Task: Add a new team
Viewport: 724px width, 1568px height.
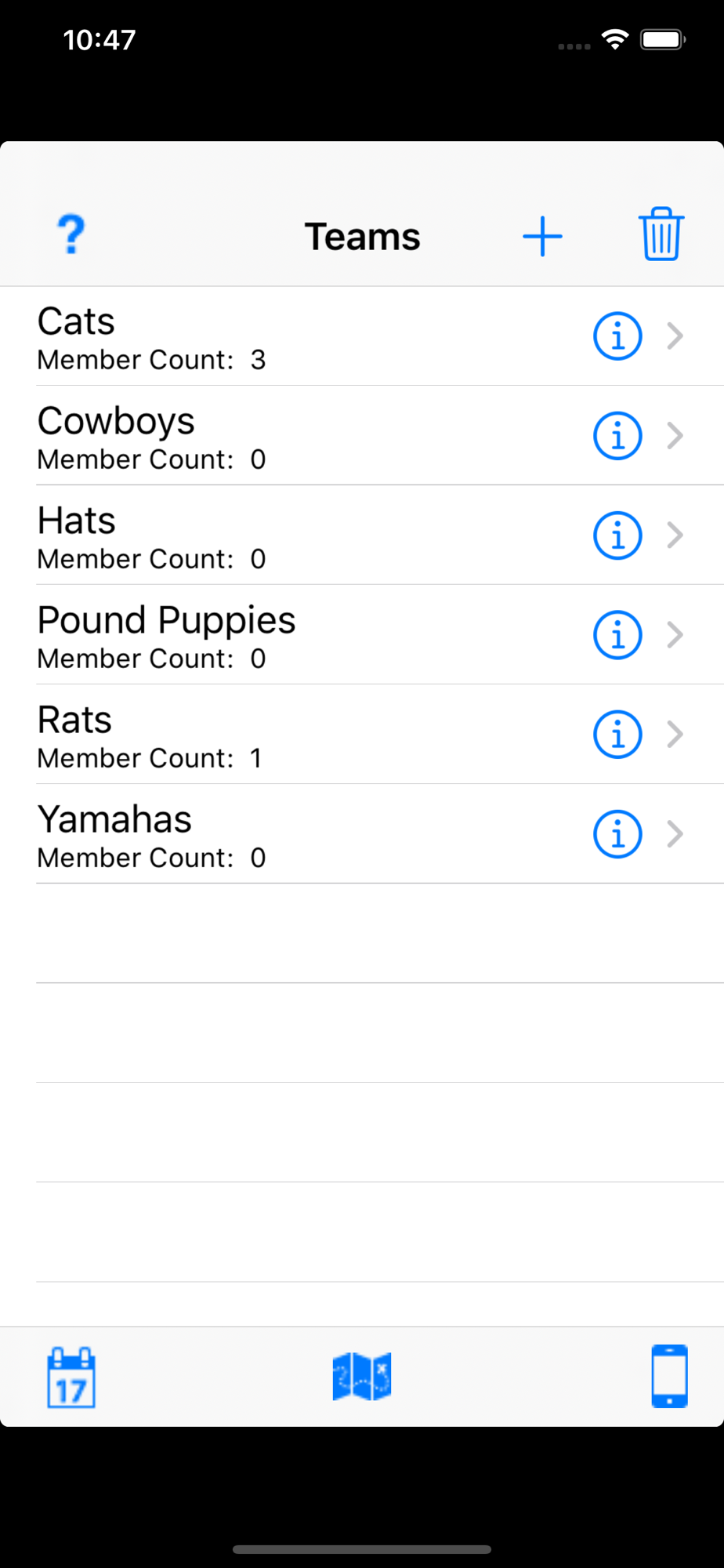Action: (x=542, y=236)
